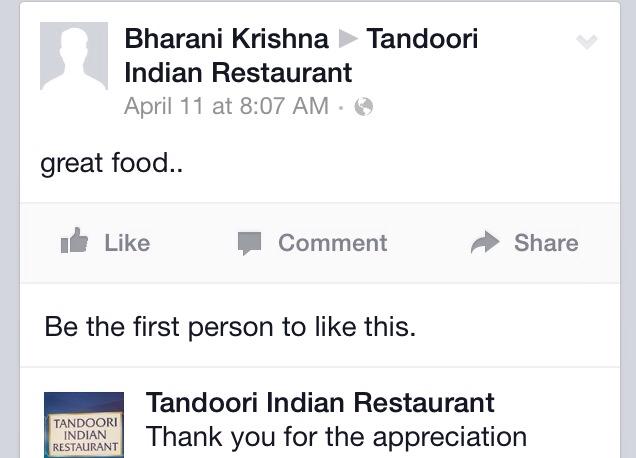Screen dimensions: 636x458
Task: Open the April 11 post timestamp
Action: coord(226,106)
